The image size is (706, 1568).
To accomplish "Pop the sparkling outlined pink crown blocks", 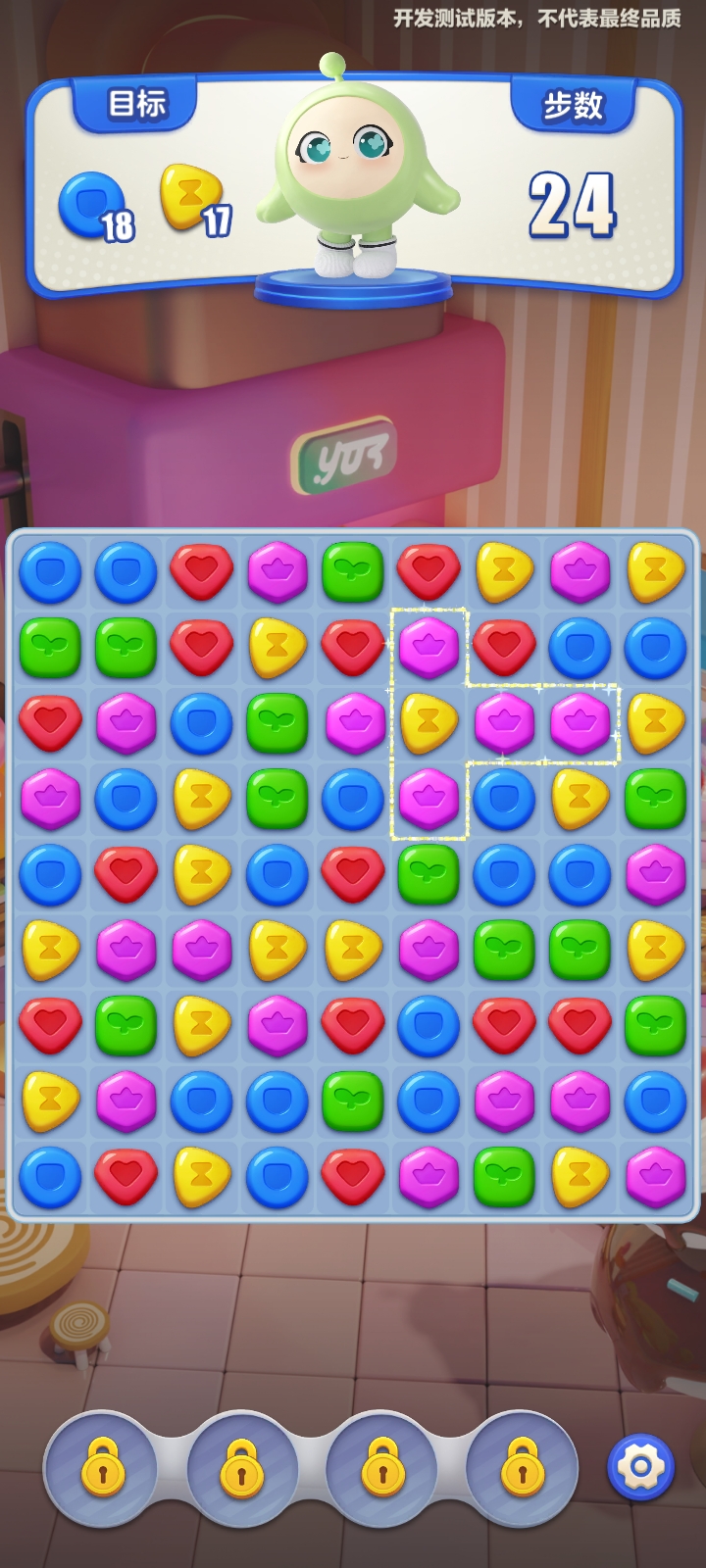I will tap(504, 723).
